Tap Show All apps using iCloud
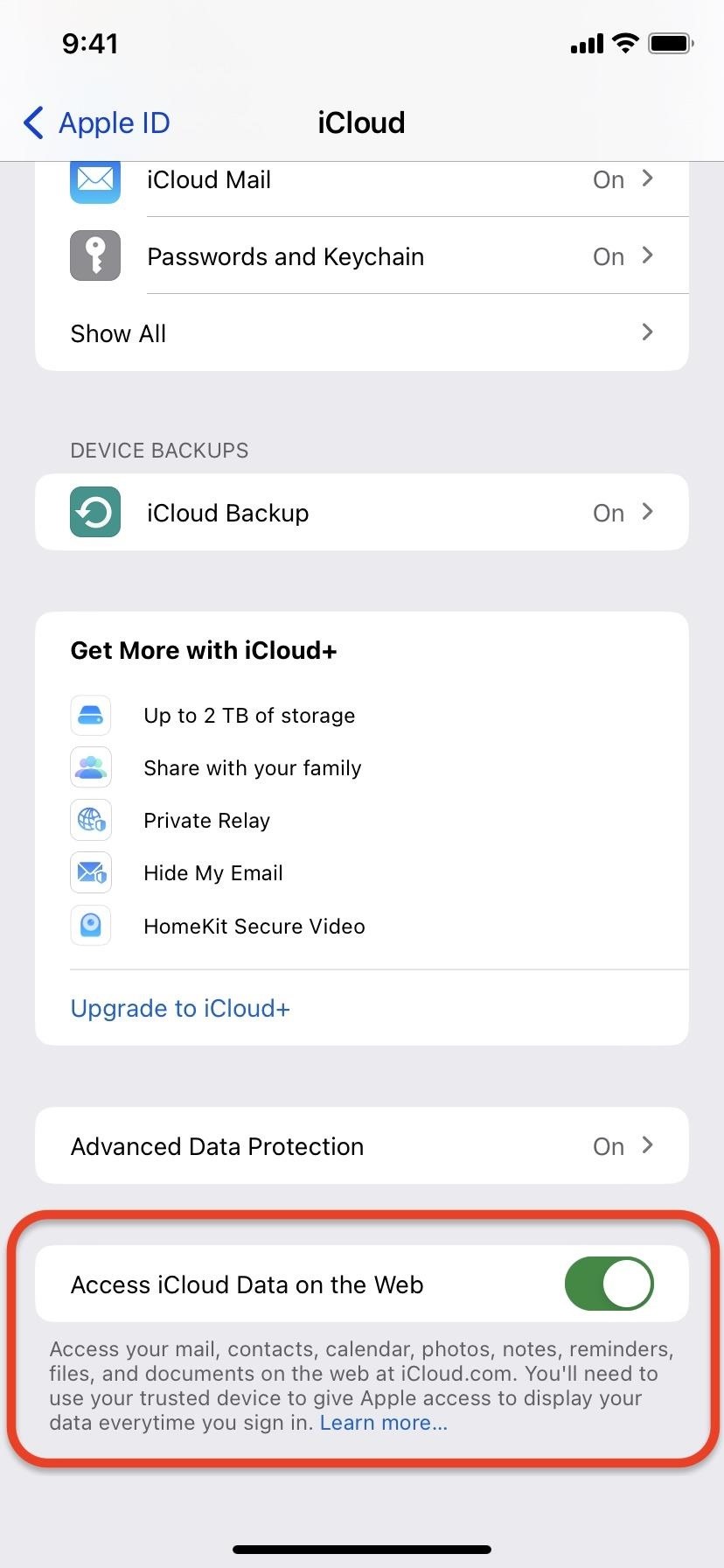 click(362, 332)
